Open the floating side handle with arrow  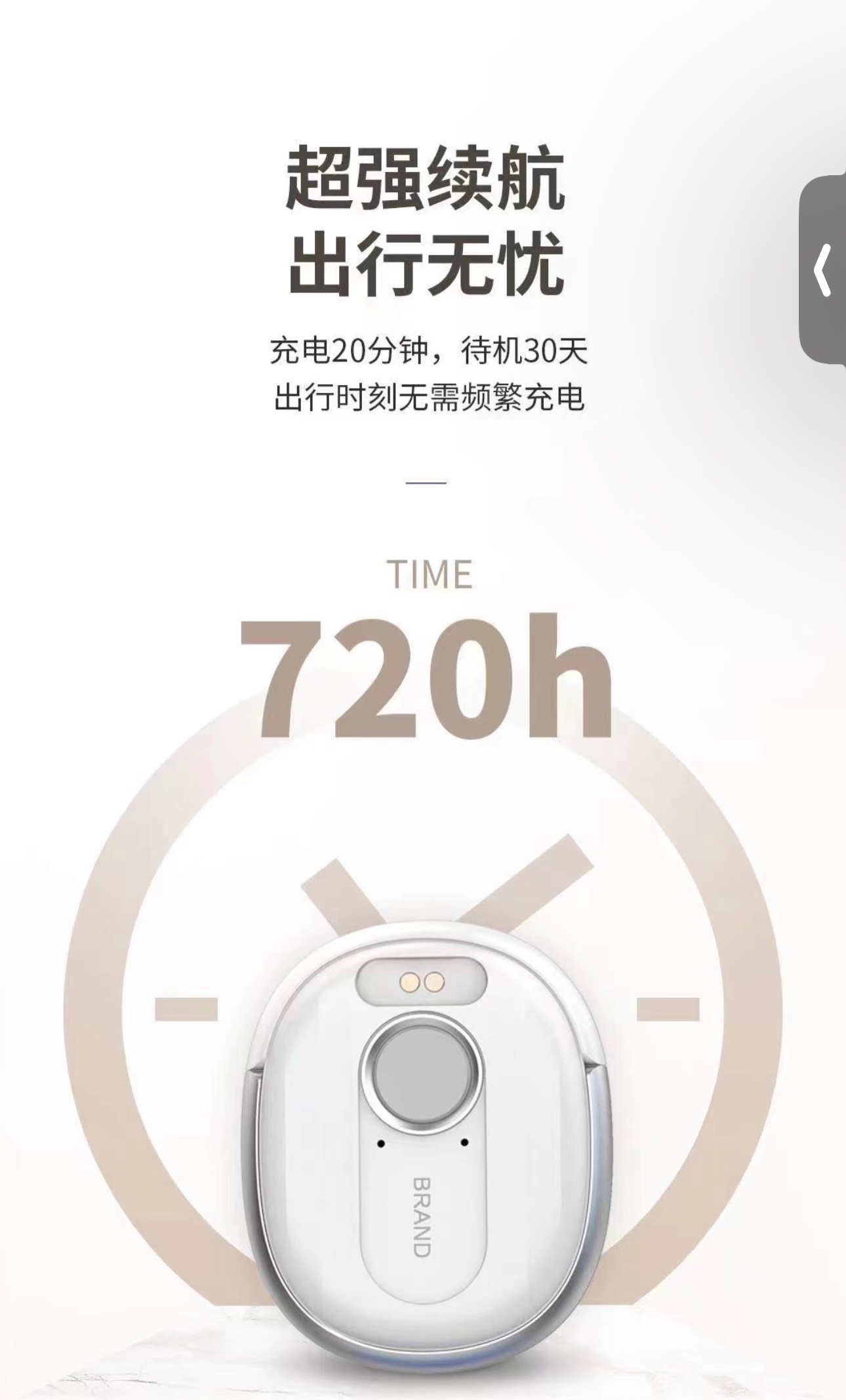coord(823,269)
